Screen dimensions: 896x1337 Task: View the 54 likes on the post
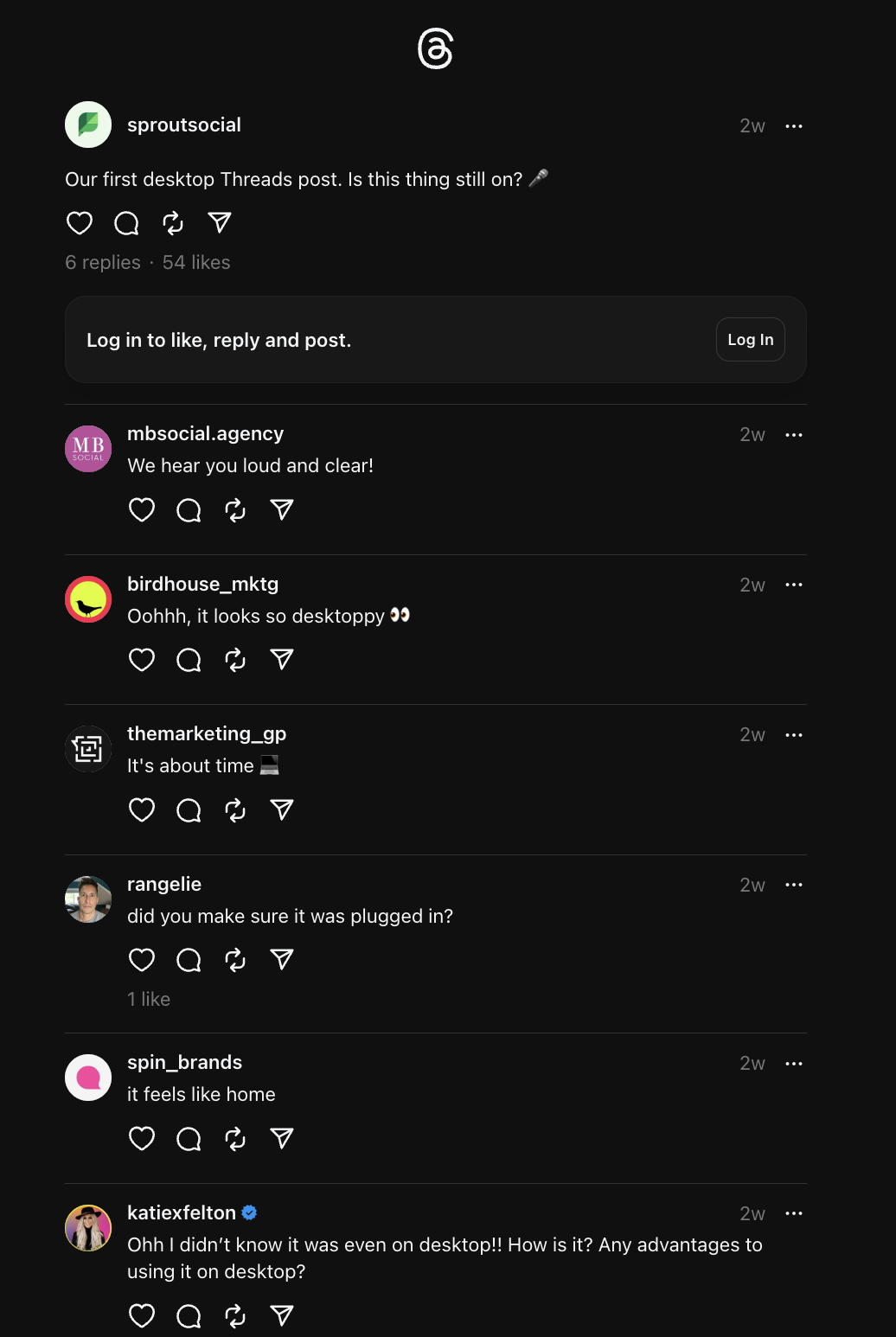pyautogui.click(x=195, y=262)
